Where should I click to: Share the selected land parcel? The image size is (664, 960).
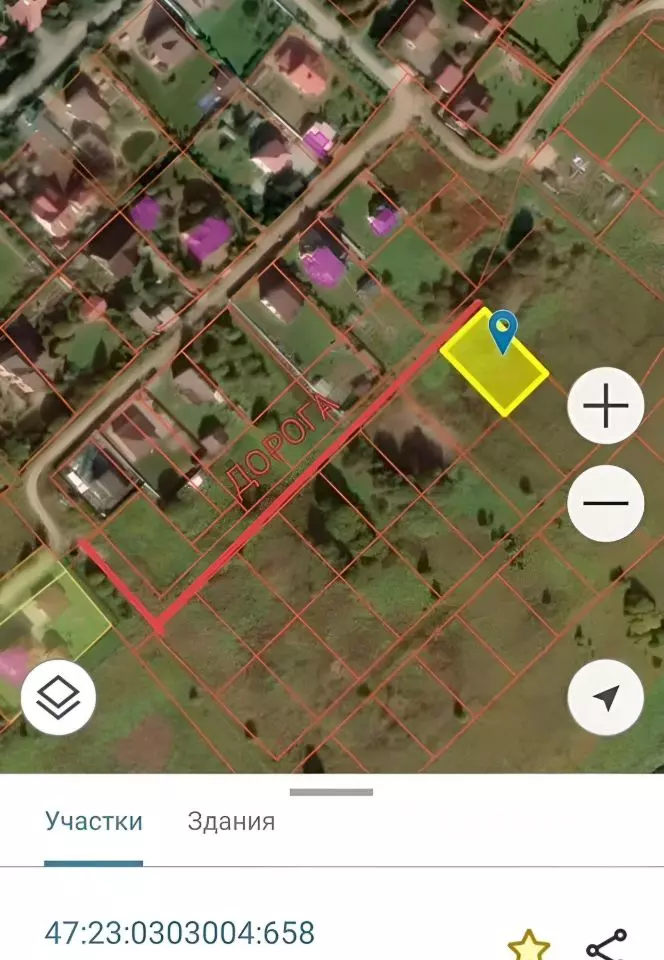[x=606, y=945]
